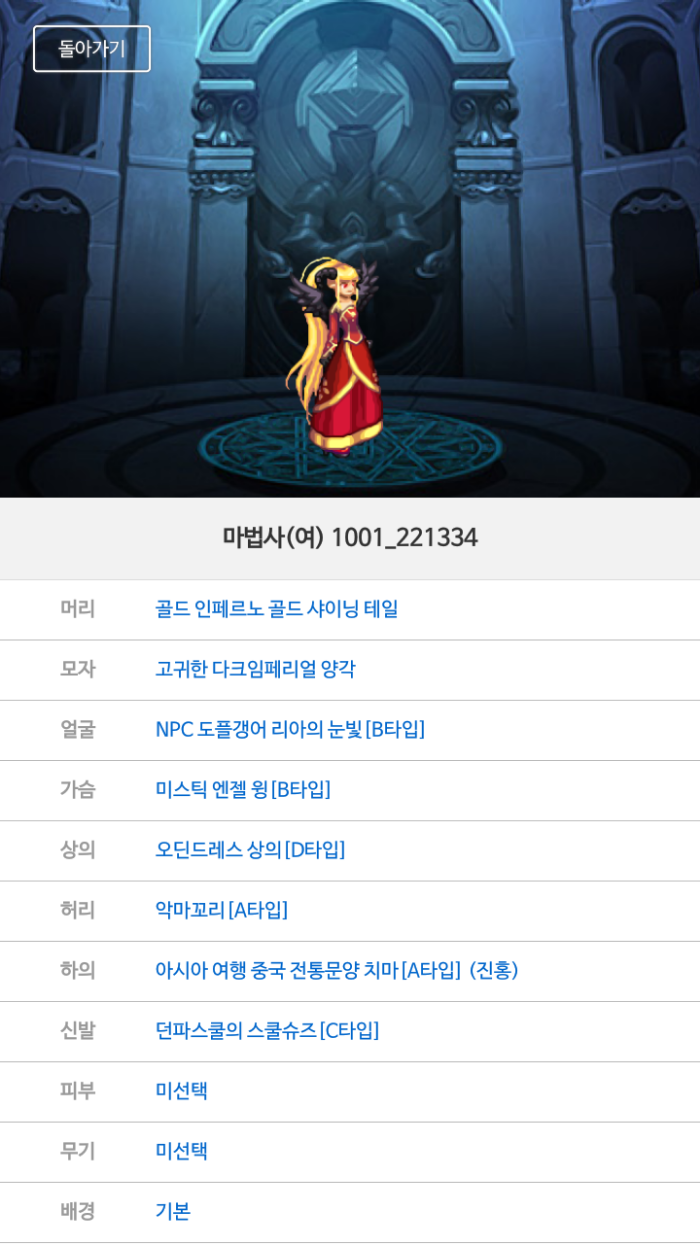Open 던파스쿨의 스쿨슈즈 [C타입] link

267,1030
